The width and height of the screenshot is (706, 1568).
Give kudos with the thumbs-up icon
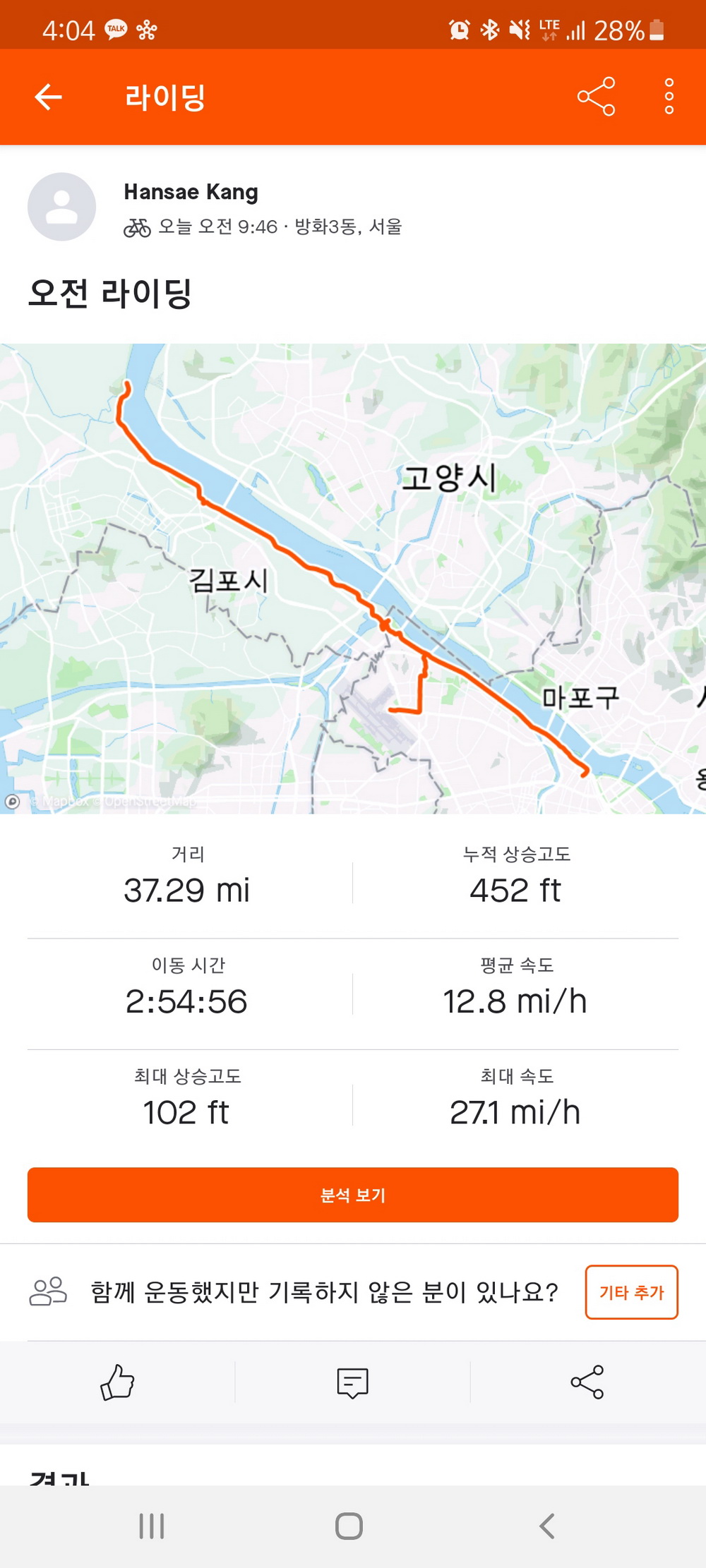coord(117,1382)
